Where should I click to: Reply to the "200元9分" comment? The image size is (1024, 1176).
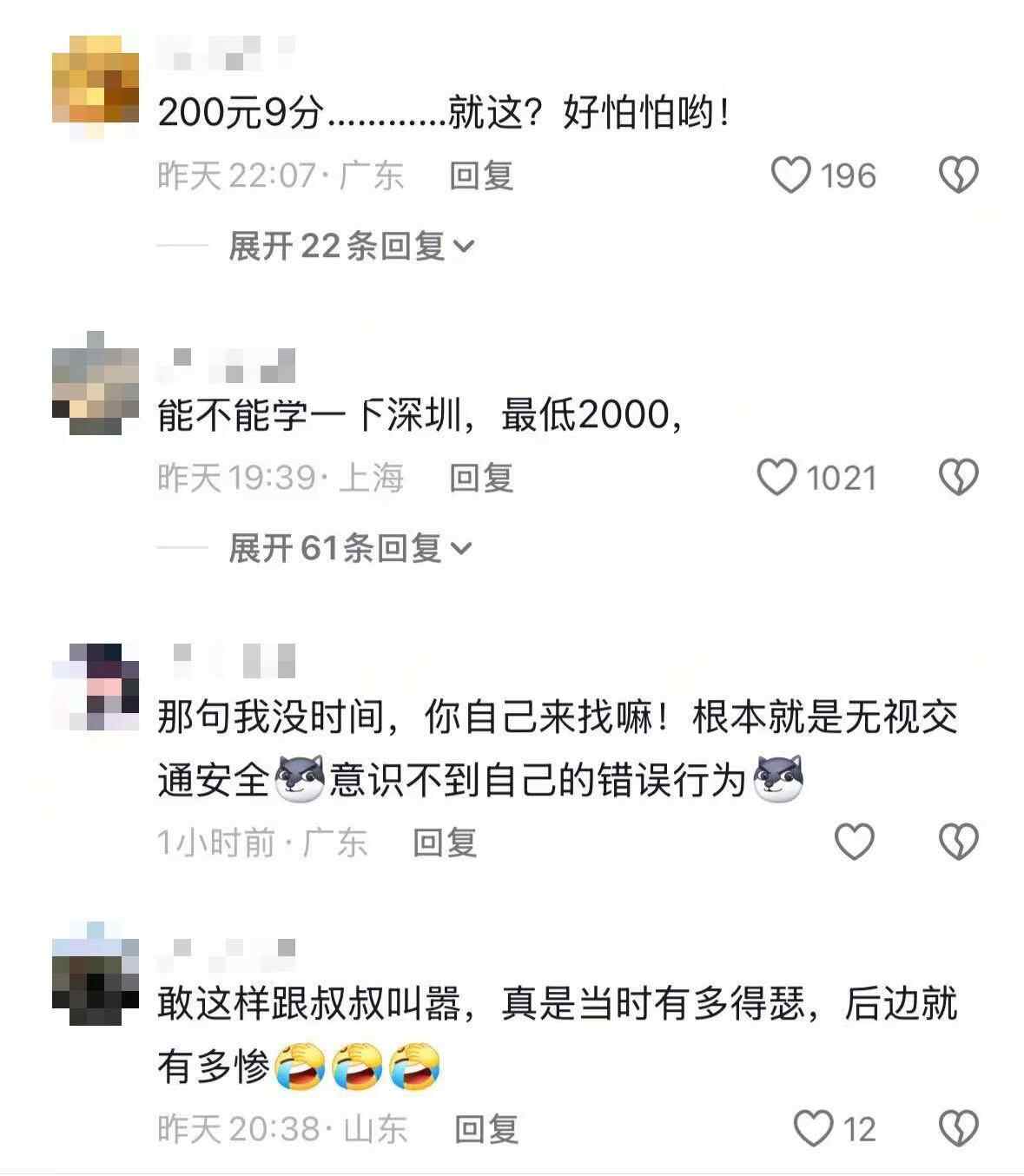point(481,175)
